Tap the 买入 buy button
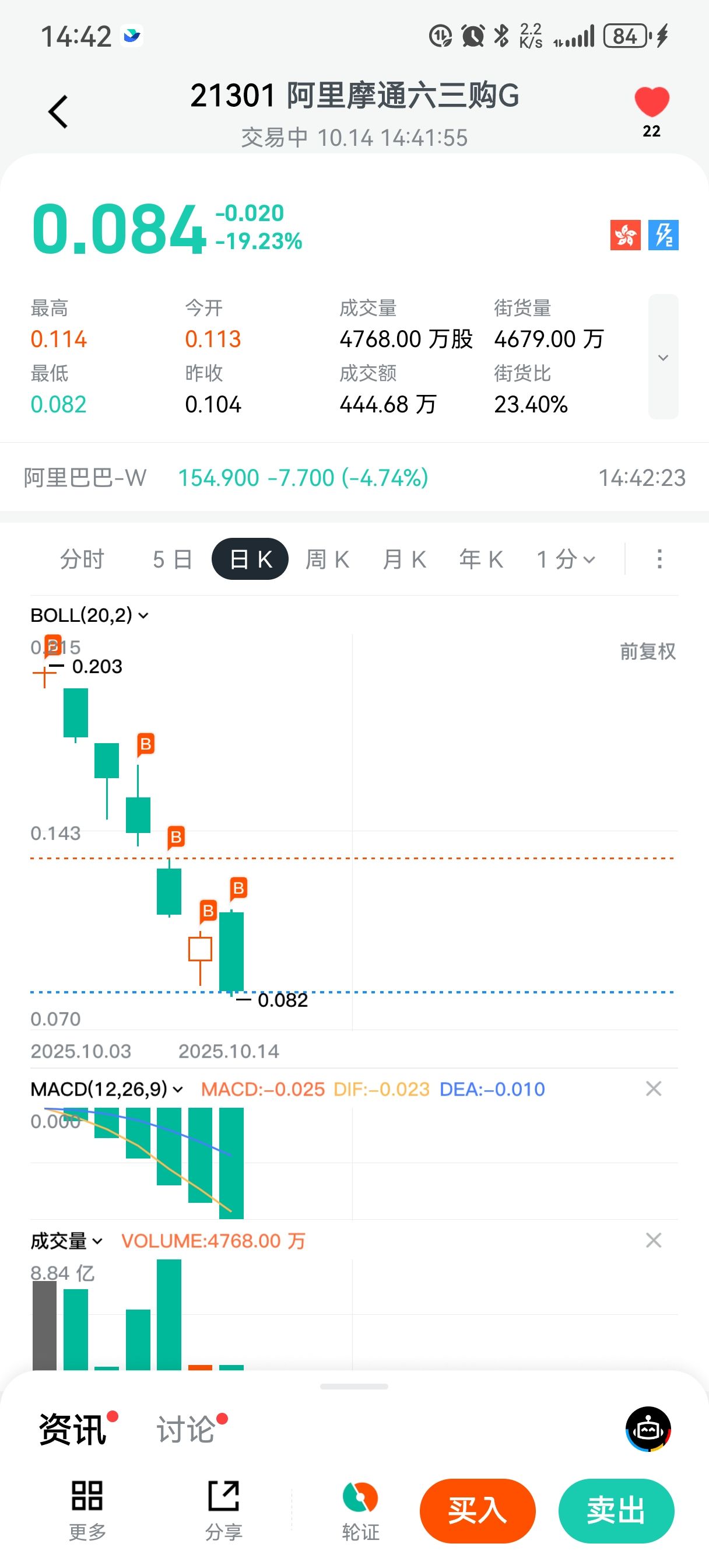This screenshot has height=1568, width=709. point(477,1510)
